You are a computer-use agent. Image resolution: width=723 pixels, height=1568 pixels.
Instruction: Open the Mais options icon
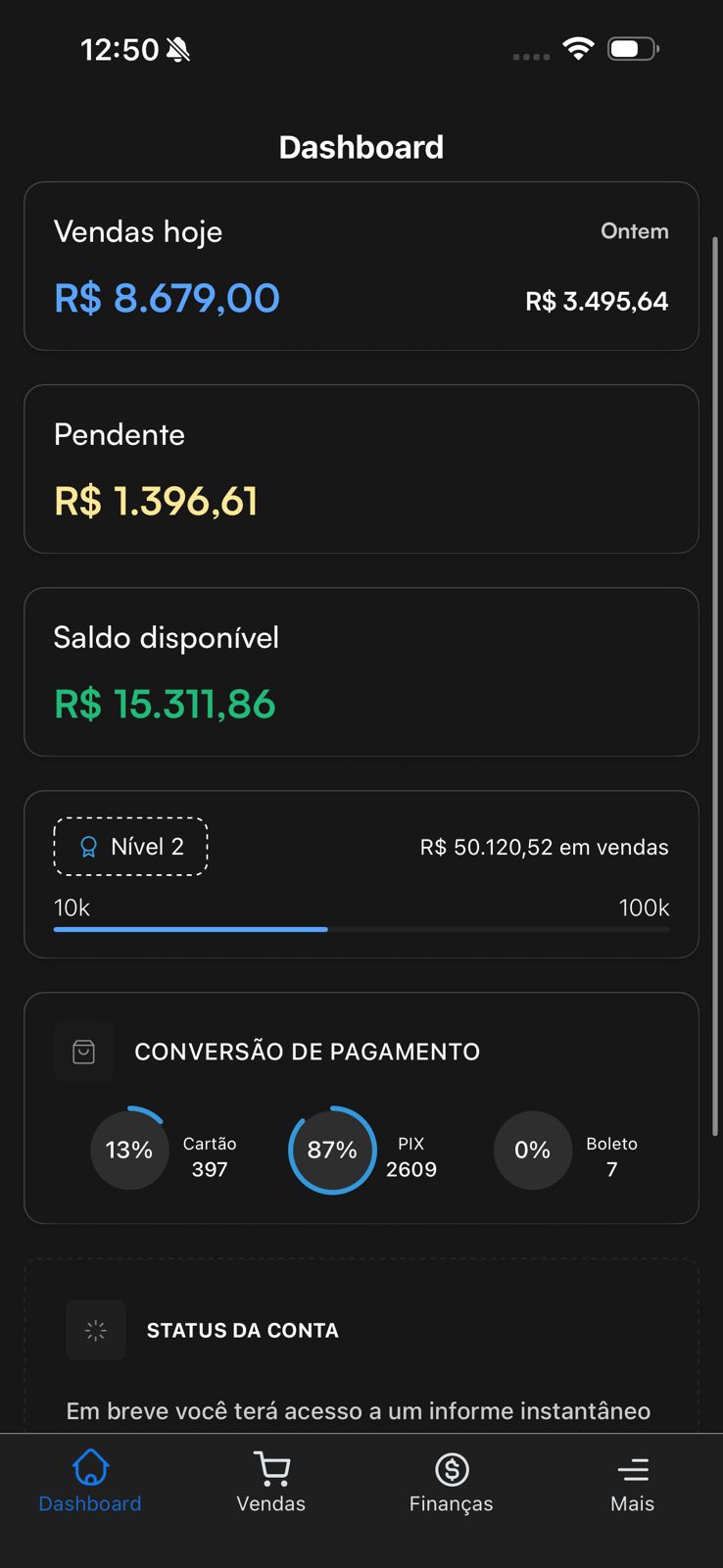point(632,1467)
